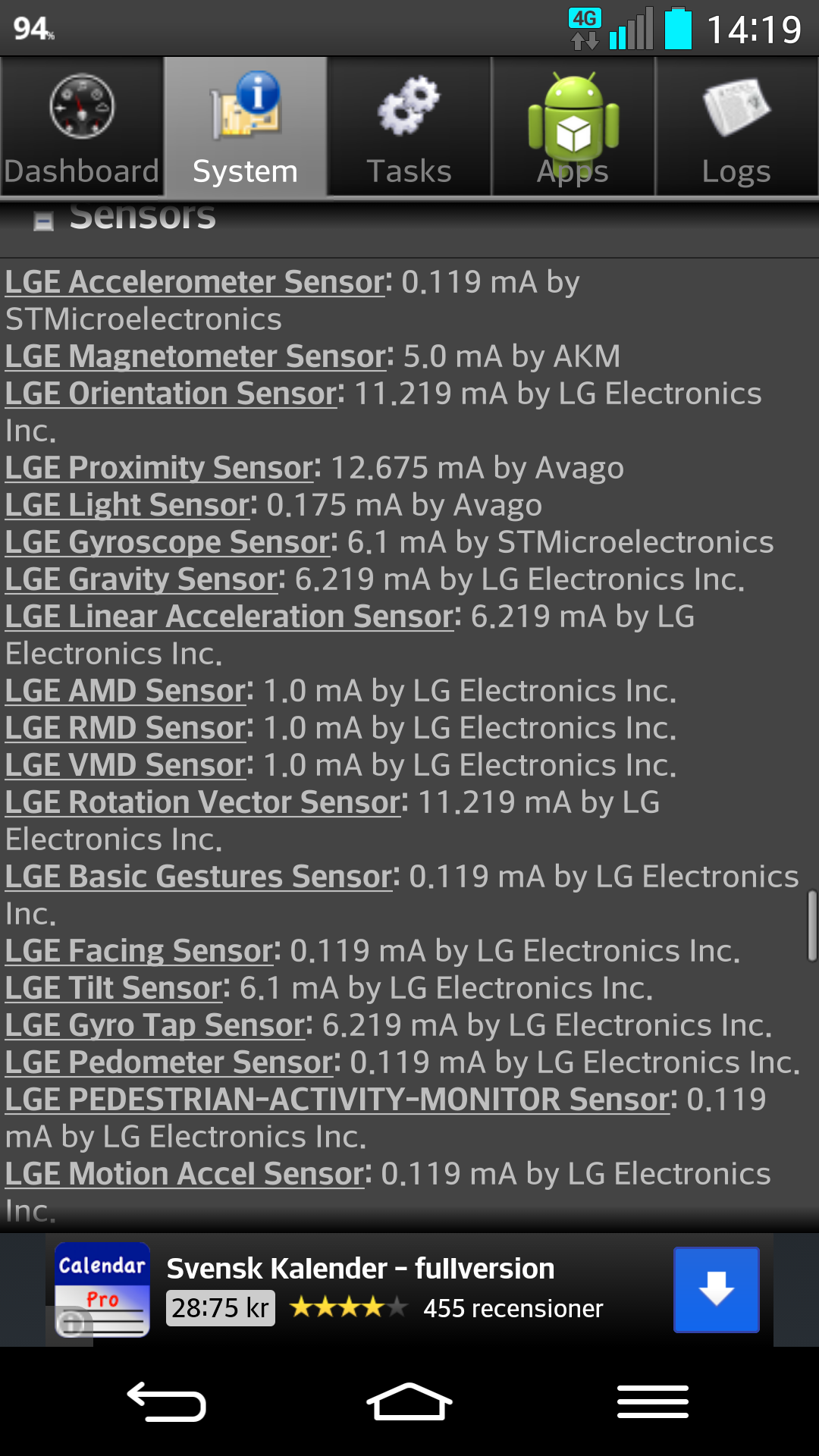Open LGE Rotation Vector Sensor link
The width and height of the screenshot is (819, 1456).
click(x=203, y=802)
